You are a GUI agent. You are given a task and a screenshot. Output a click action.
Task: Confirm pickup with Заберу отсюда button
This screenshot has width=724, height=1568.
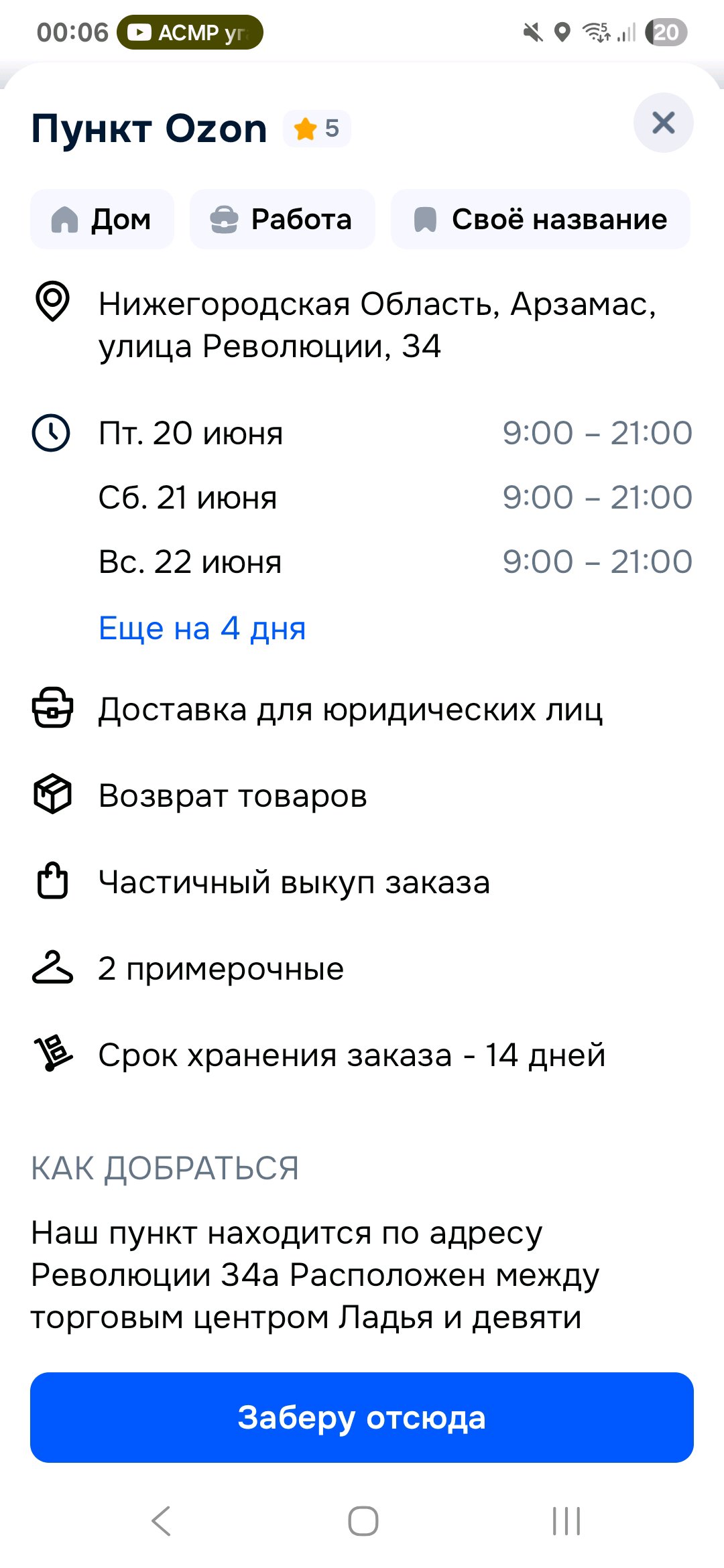click(x=362, y=1417)
